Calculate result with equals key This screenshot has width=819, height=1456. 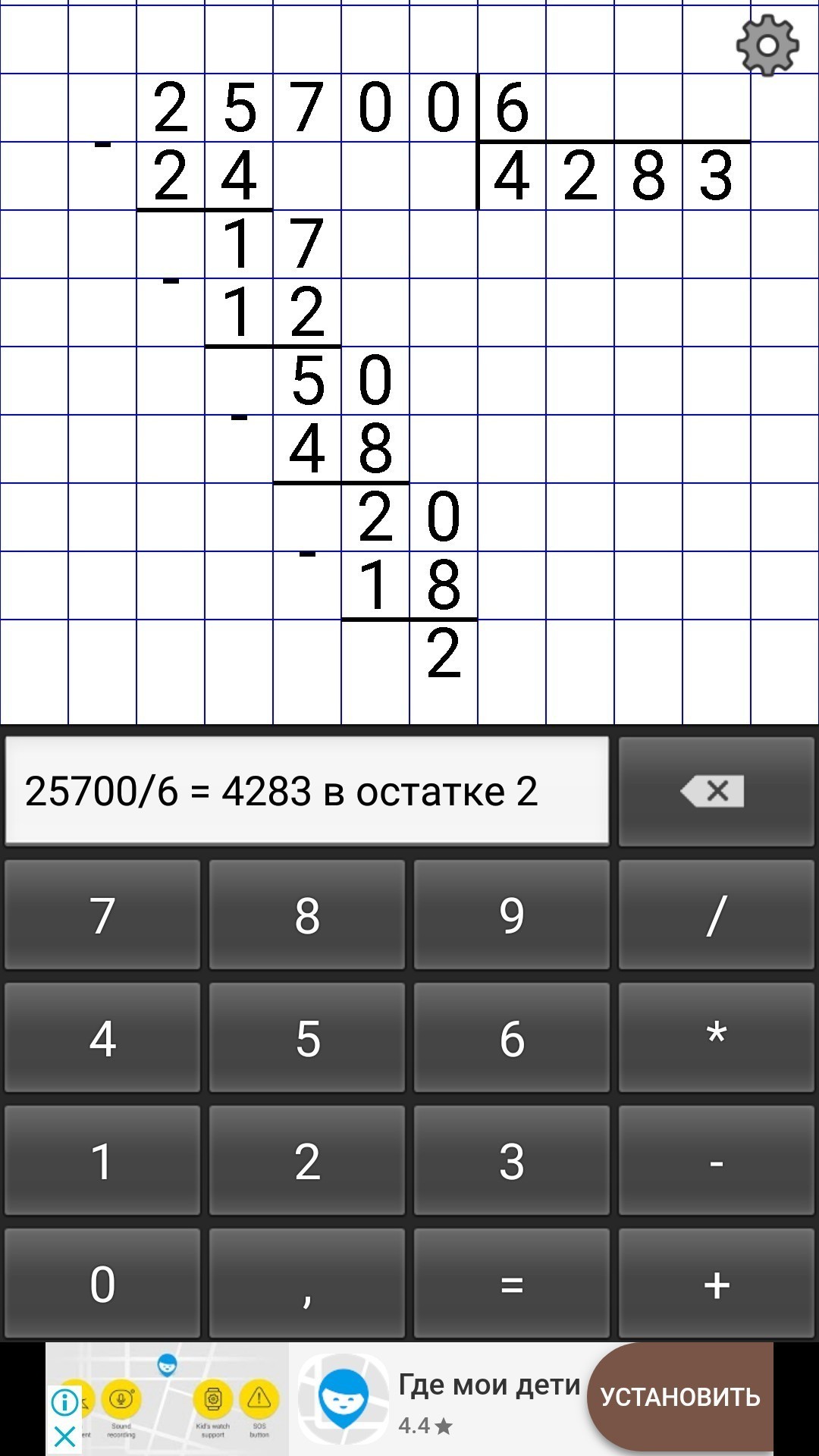tap(512, 1283)
